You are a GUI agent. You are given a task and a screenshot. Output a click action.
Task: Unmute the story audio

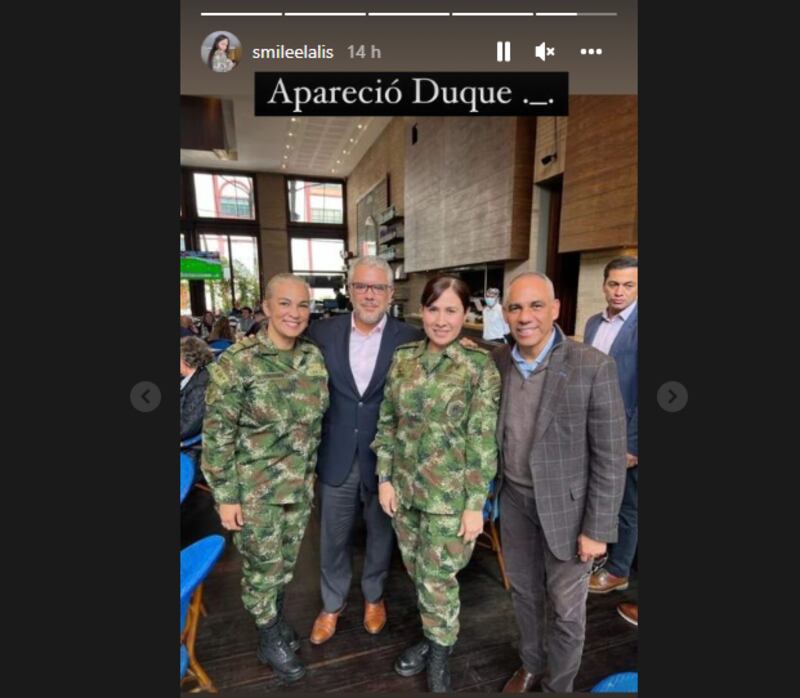(545, 52)
